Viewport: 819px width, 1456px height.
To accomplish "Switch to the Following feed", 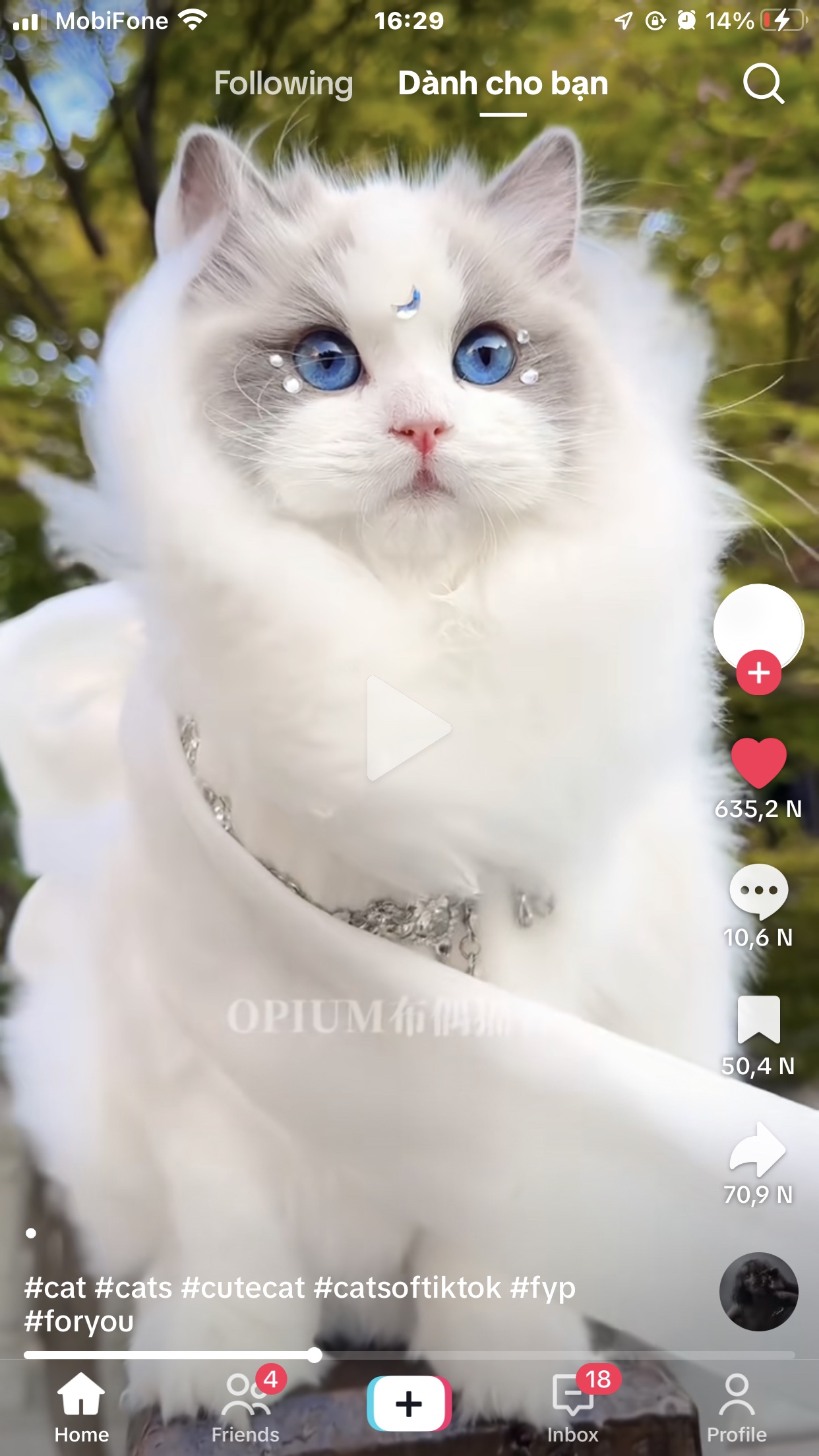I will [284, 84].
